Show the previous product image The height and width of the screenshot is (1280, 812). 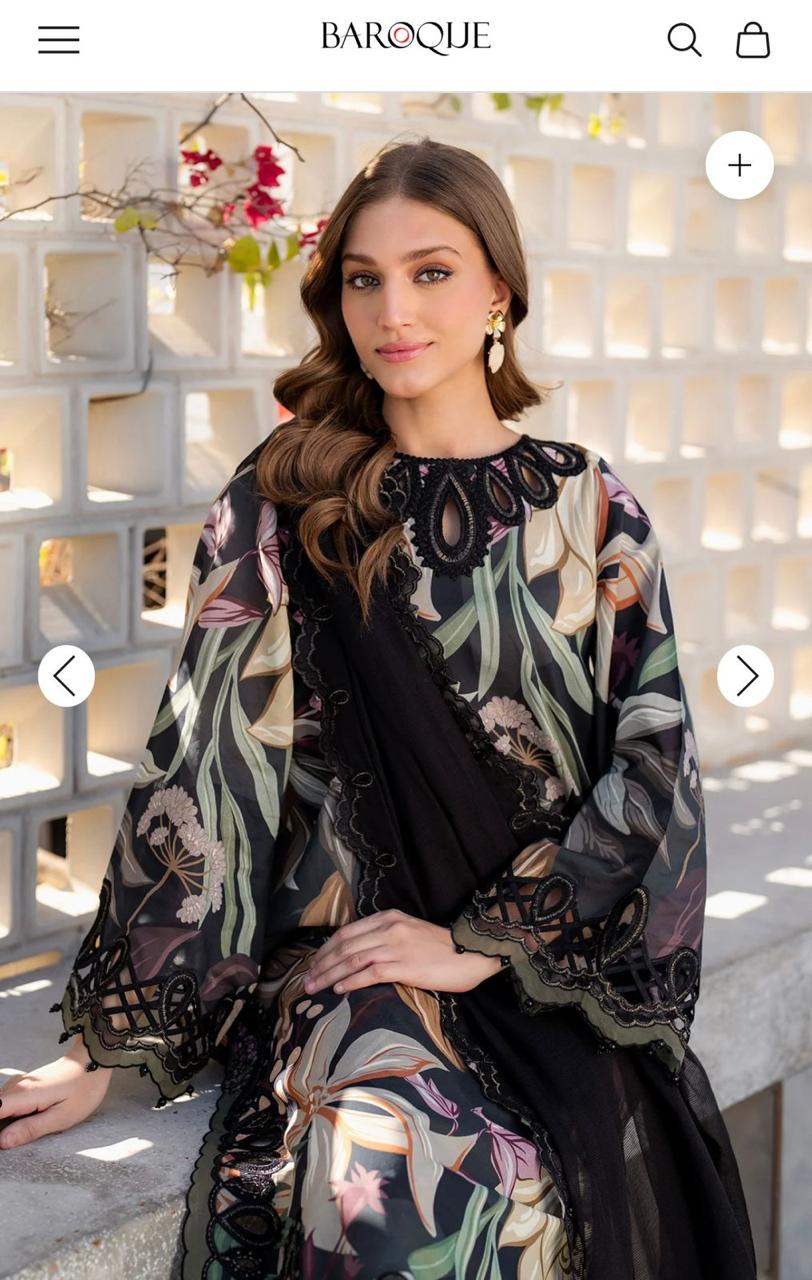[x=66, y=676]
